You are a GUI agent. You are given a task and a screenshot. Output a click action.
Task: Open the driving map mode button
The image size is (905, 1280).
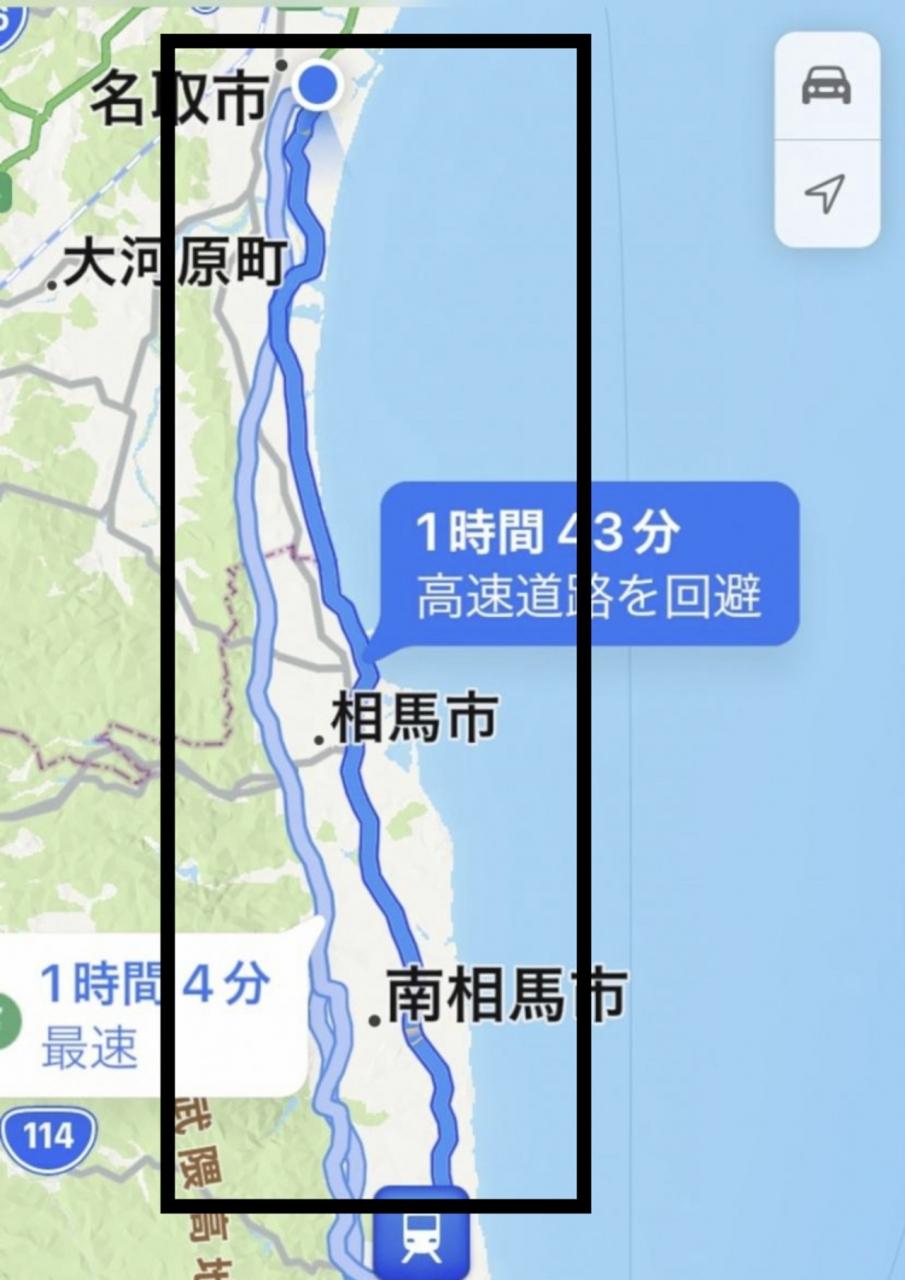(x=827, y=86)
